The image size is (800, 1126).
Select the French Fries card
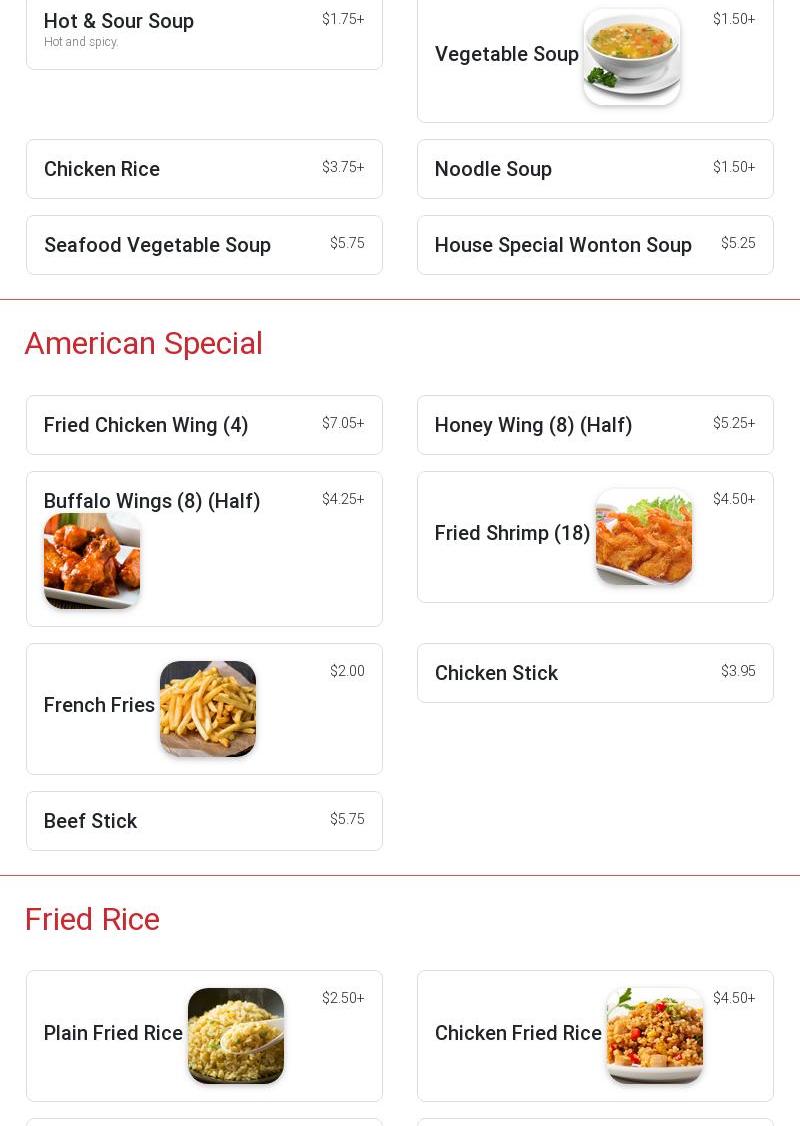coord(204,708)
